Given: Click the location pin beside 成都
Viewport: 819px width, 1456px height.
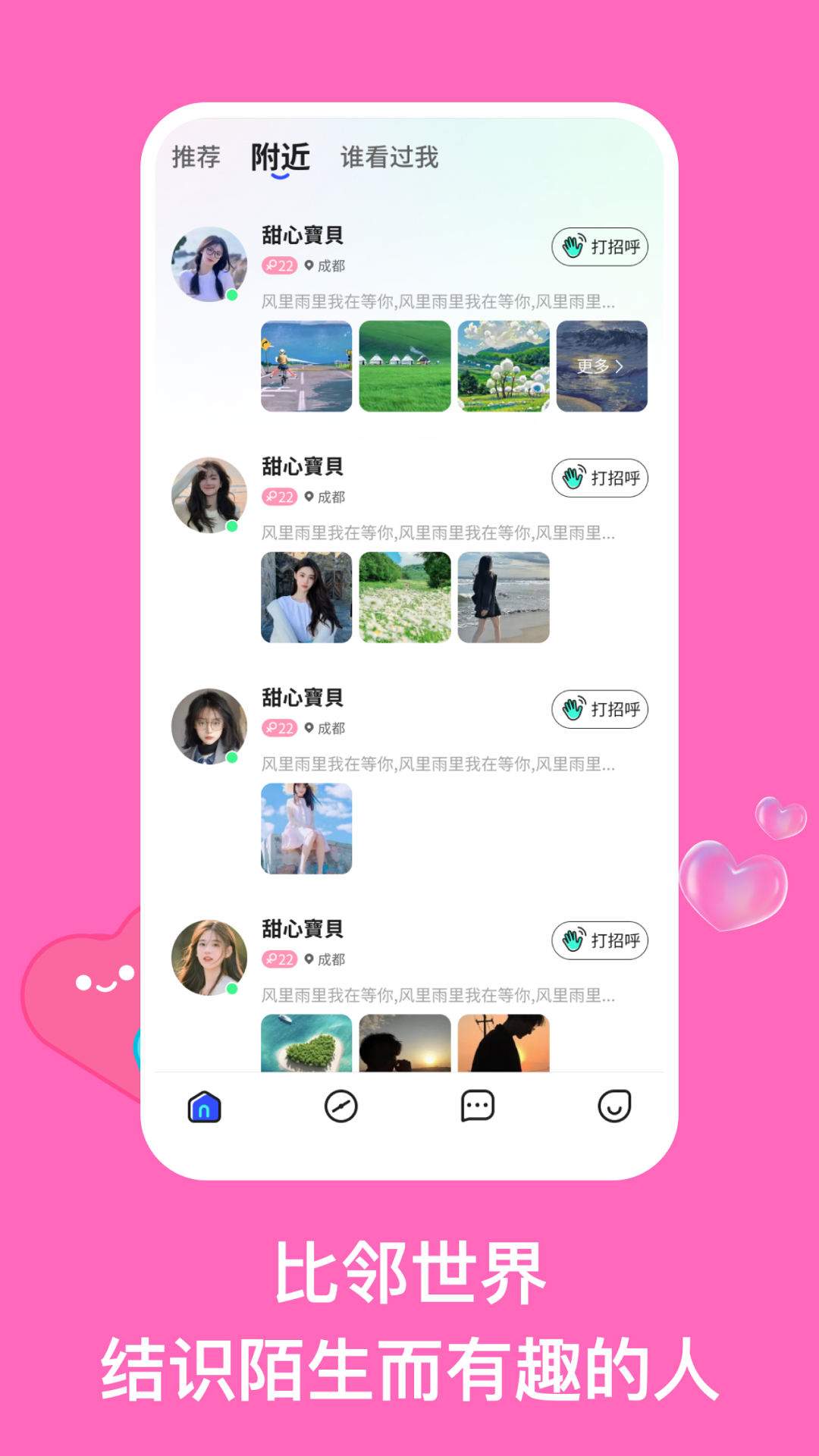Looking at the screenshot, I should 308,265.
